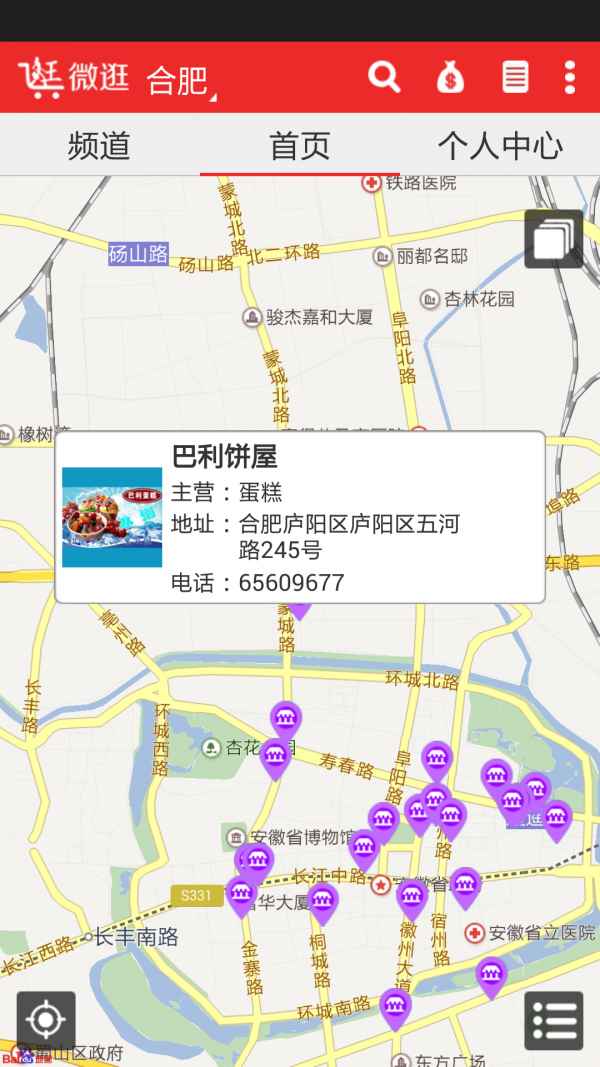Open the overflow menu
The image size is (600, 1067).
pos(569,77)
